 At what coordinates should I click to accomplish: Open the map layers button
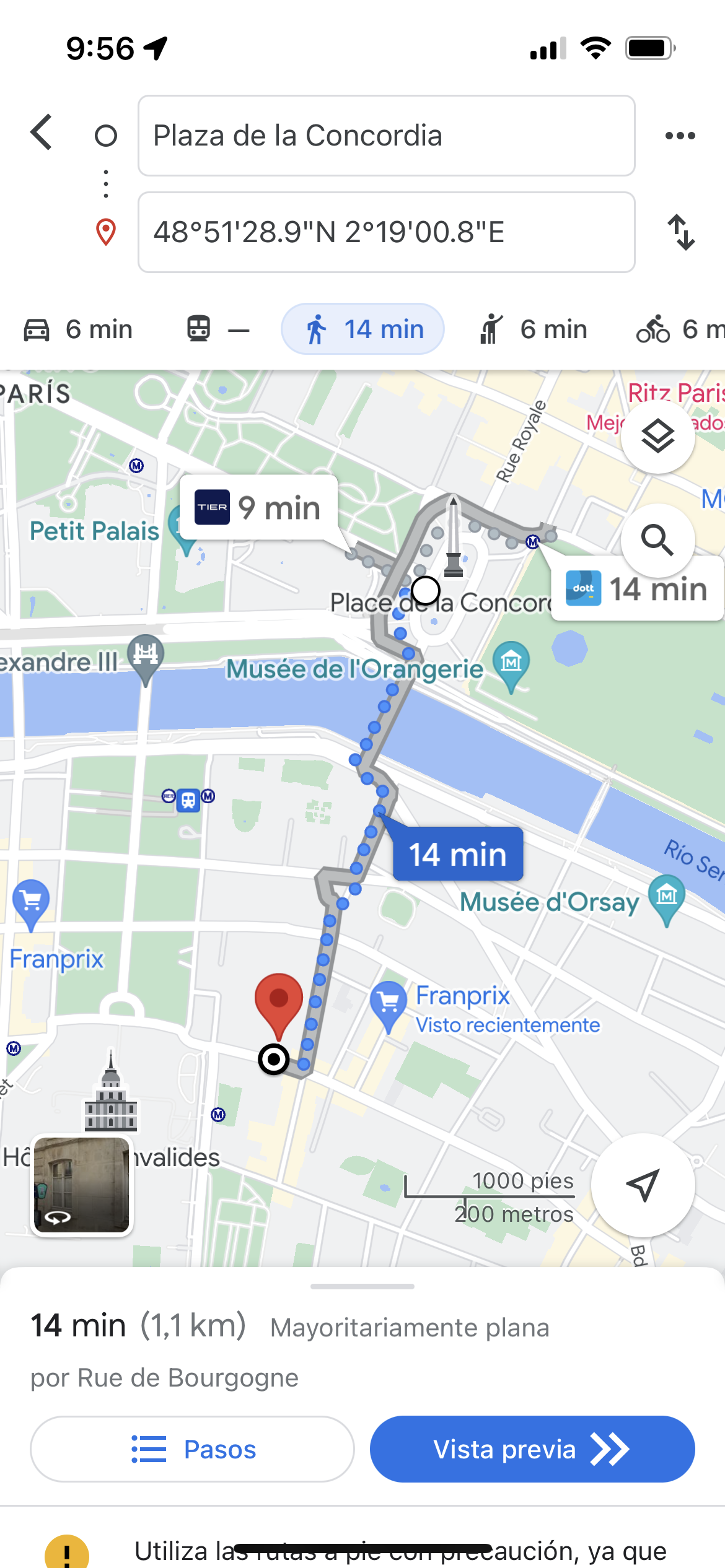click(x=657, y=437)
